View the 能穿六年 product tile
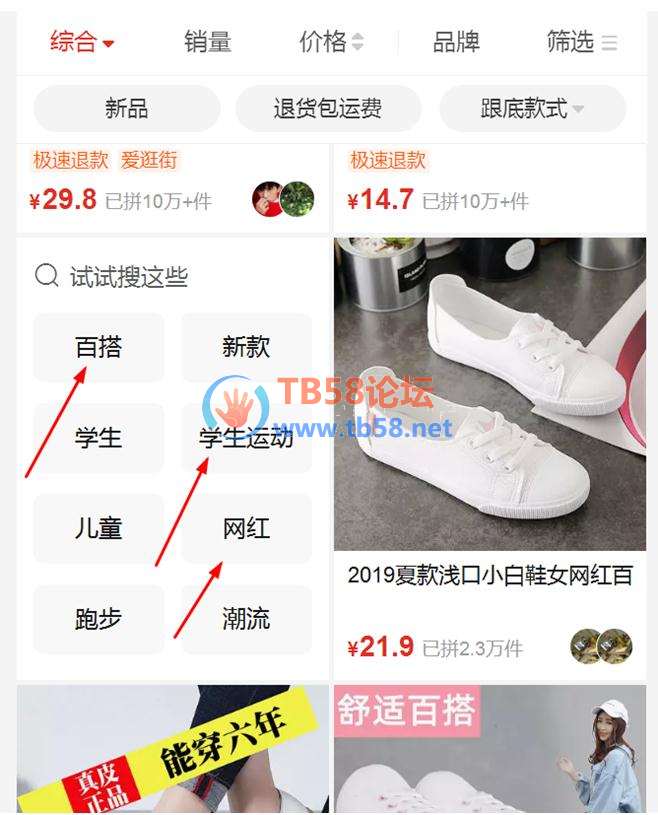The height and width of the screenshot is (815, 658). click(172, 750)
